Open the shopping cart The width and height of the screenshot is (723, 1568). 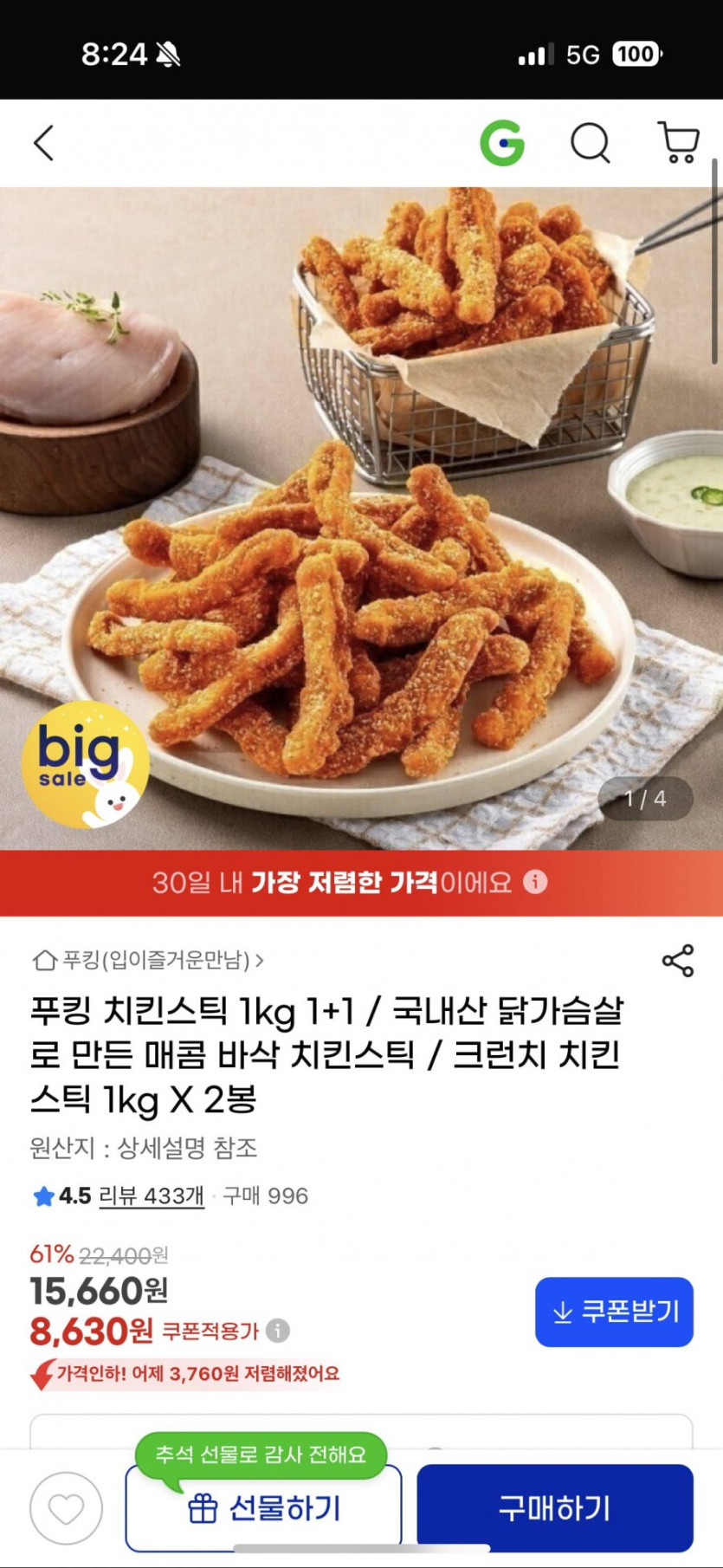click(x=679, y=143)
